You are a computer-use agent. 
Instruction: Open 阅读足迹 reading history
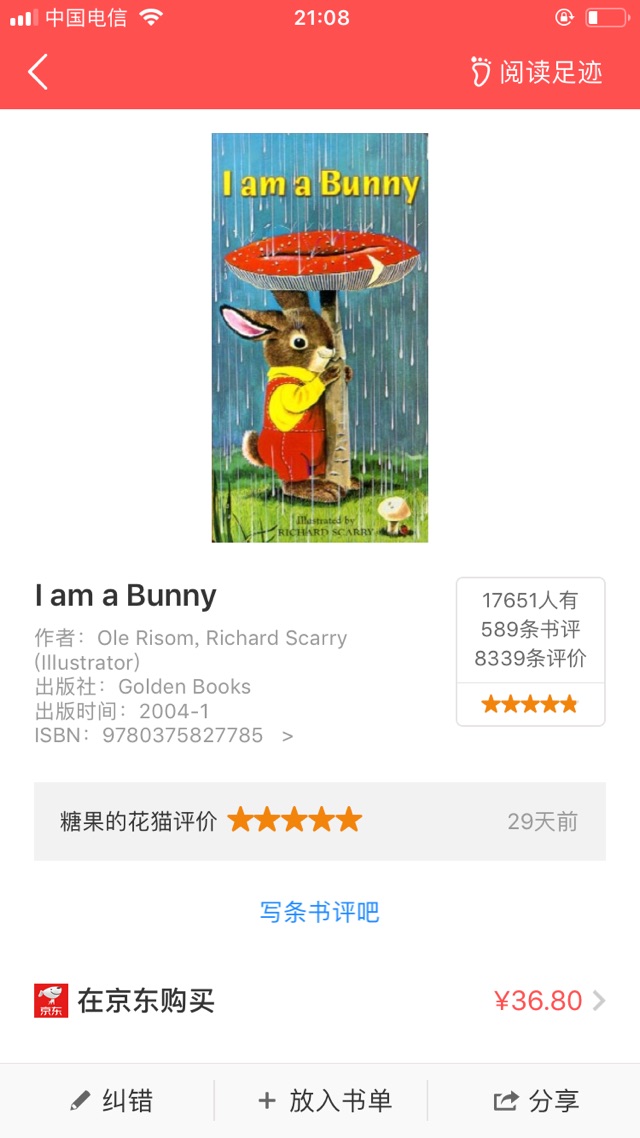click(x=537, y=72)
